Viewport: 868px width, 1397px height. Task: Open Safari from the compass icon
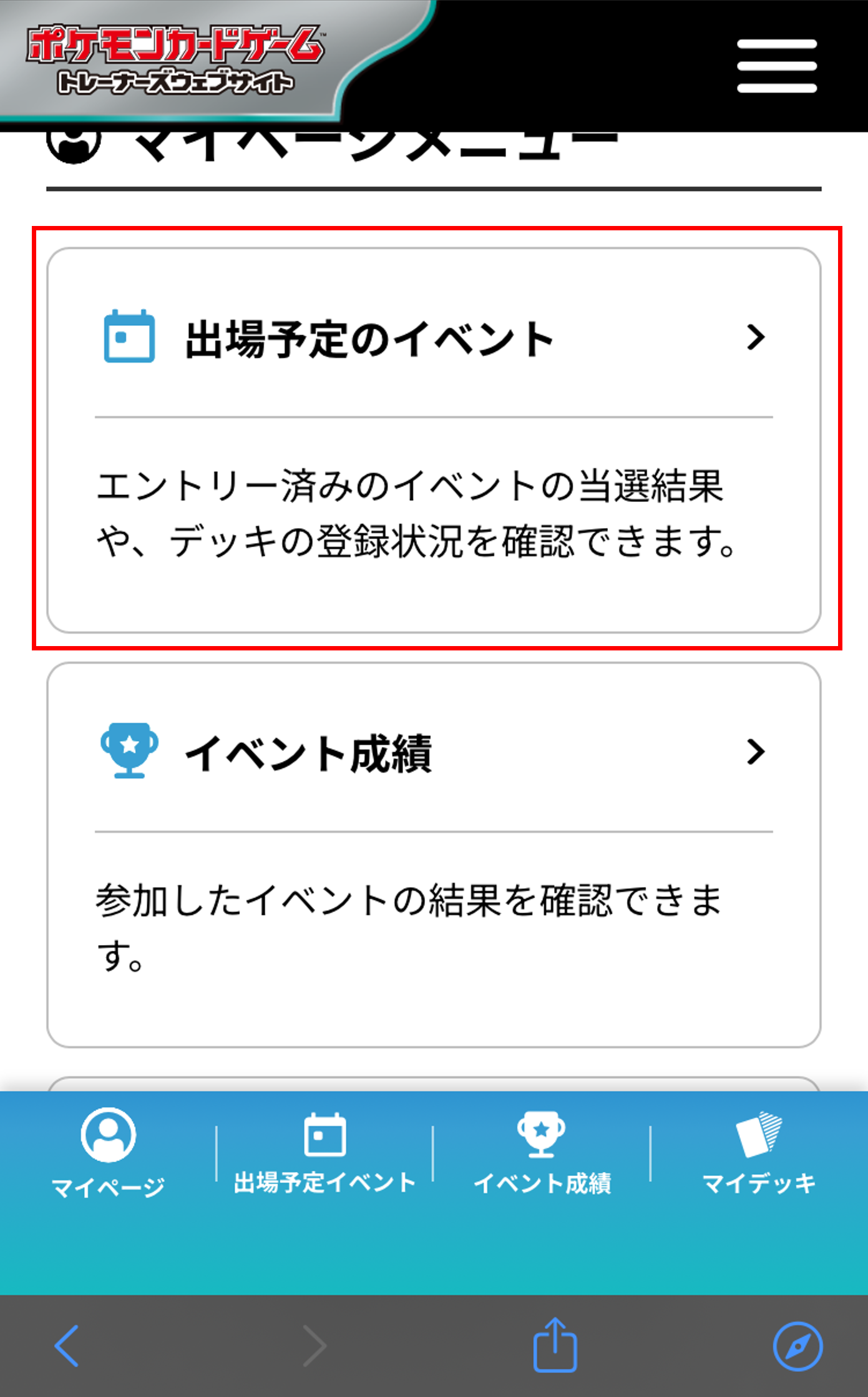pyautogui.click(x=797, y=1346)
